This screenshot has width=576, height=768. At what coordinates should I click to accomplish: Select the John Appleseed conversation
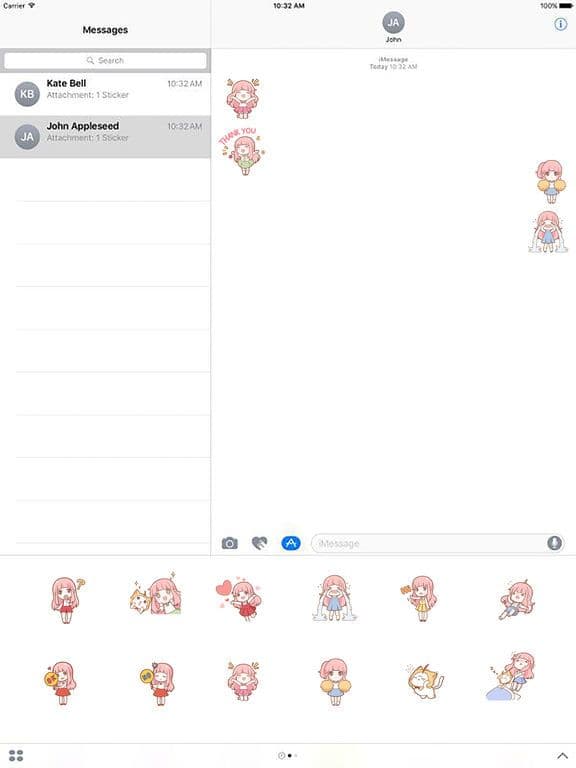tap(105, 137)
